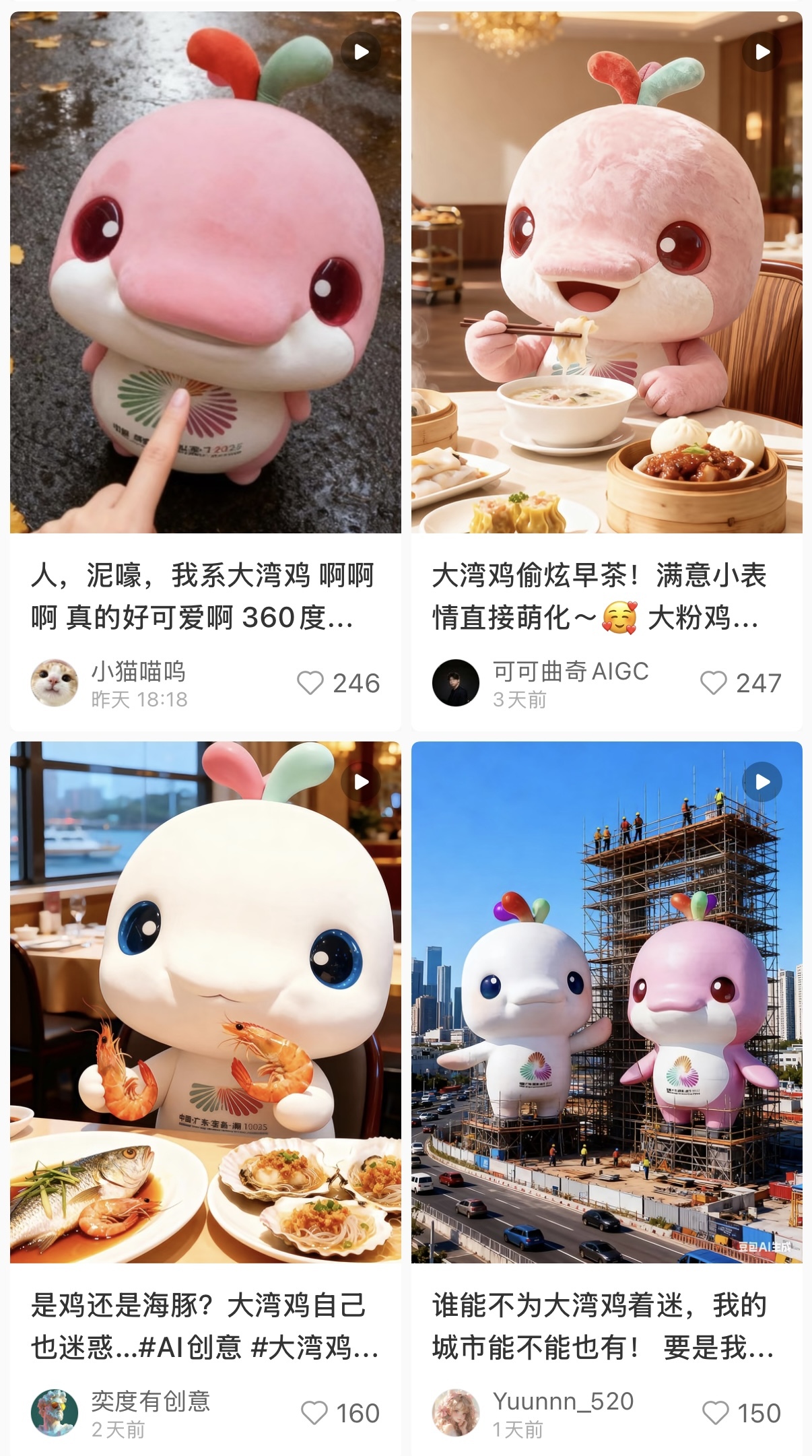
Task: Open the post titled 人，泥嚎，我系大湾鸡
Action: pyautogui.click(x=202, y=596)
